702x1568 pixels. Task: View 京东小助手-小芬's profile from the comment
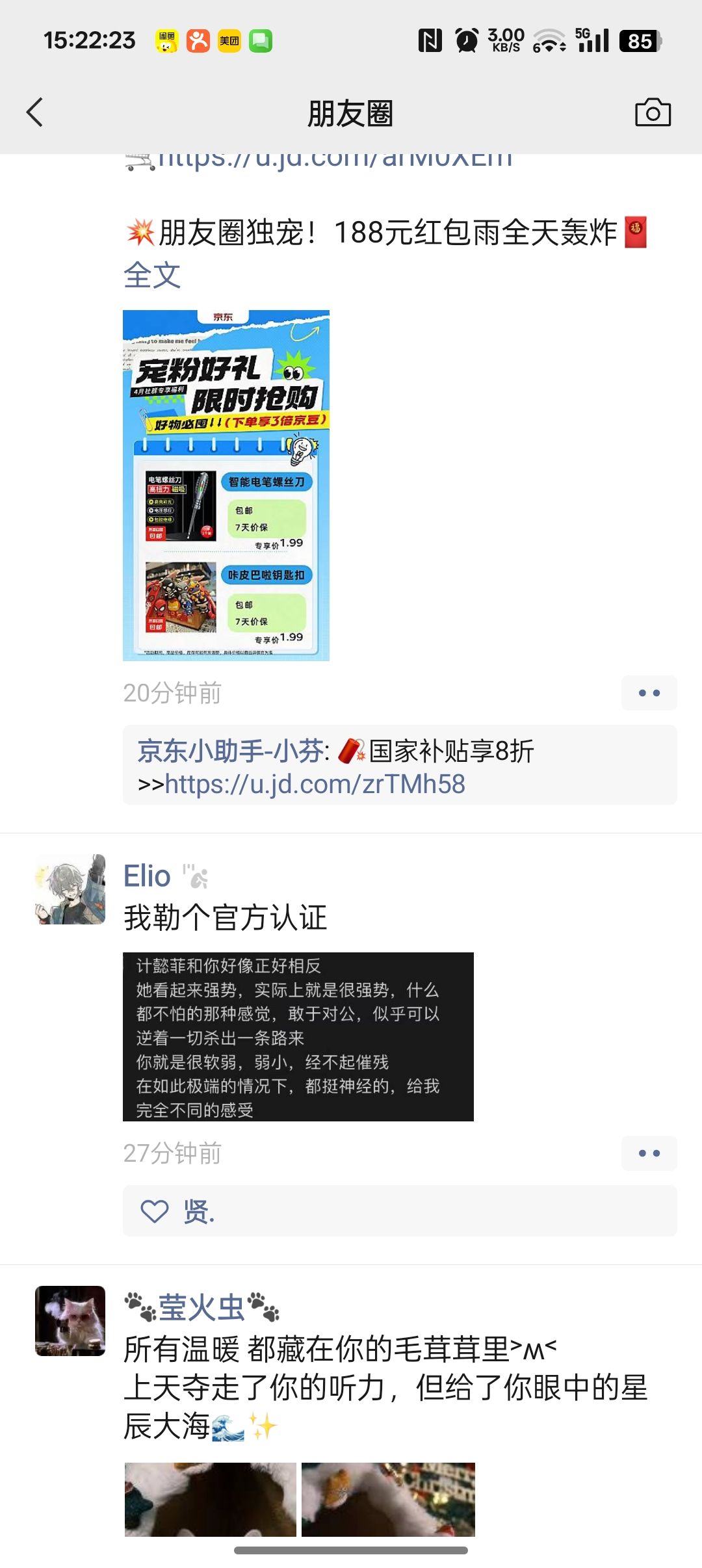[231, 751]
